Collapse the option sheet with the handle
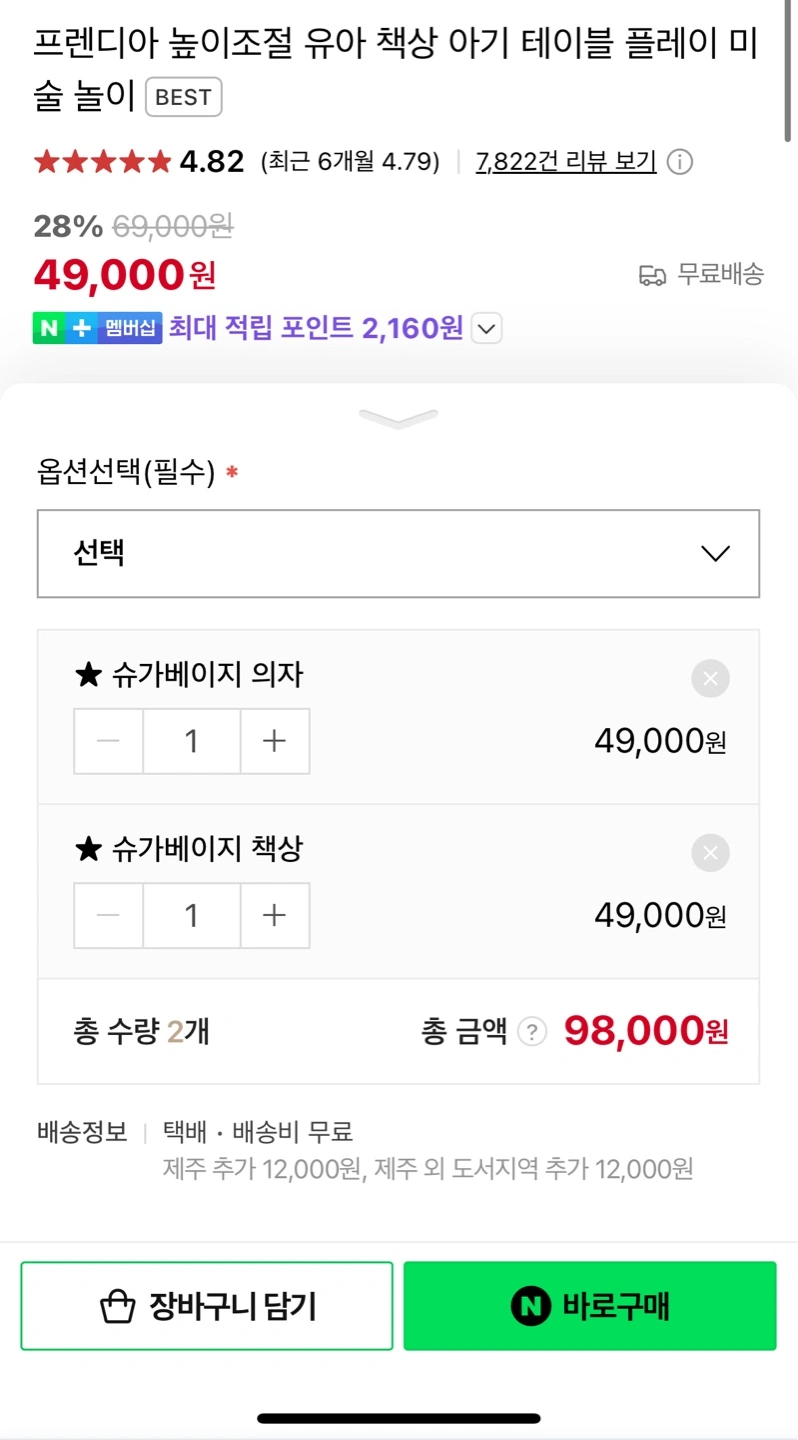Screen dimensions: 798x1440 (398, 418)
